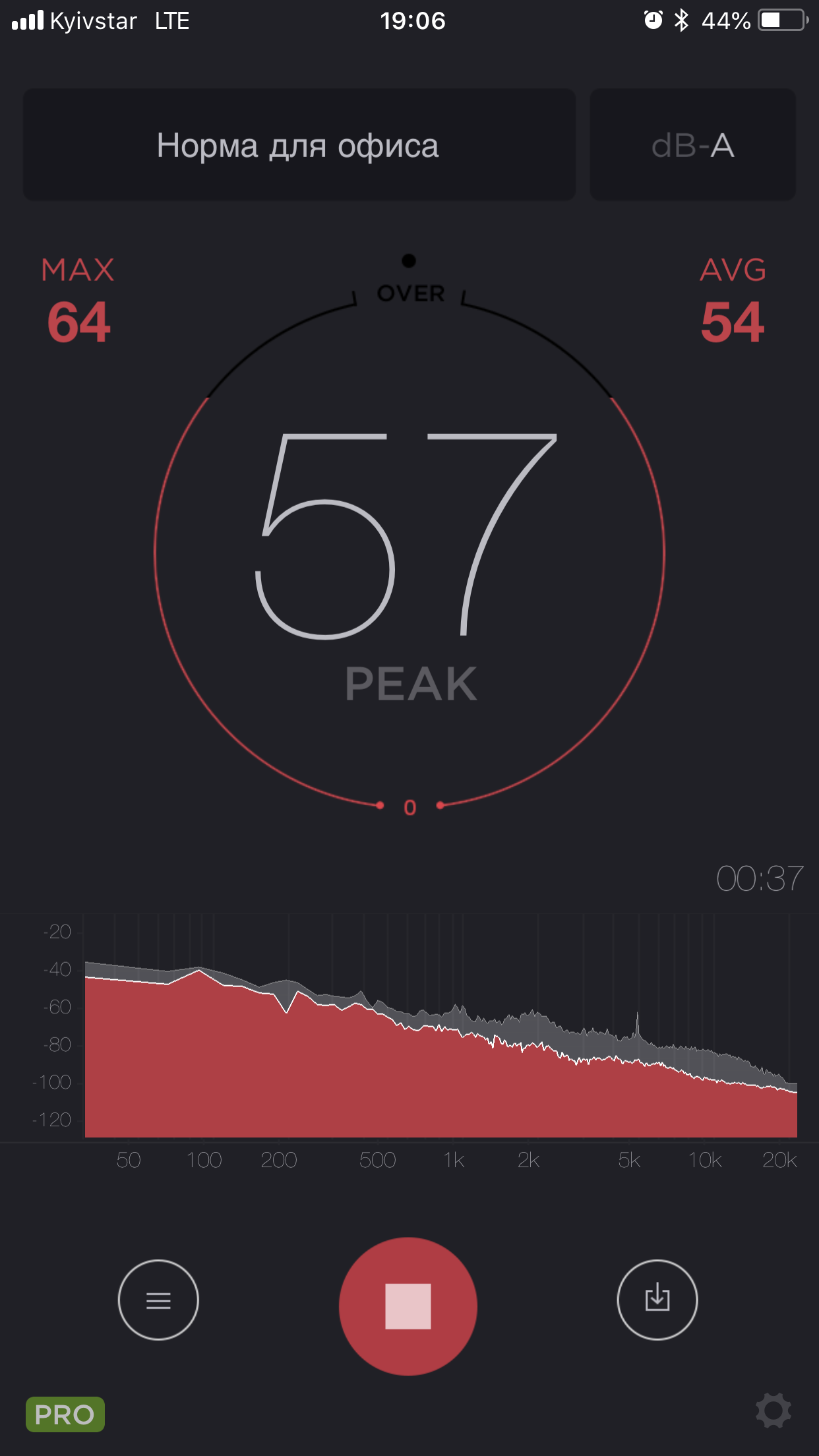Stop the sound level recording
819x1456 pixels.
(408, 1306)
